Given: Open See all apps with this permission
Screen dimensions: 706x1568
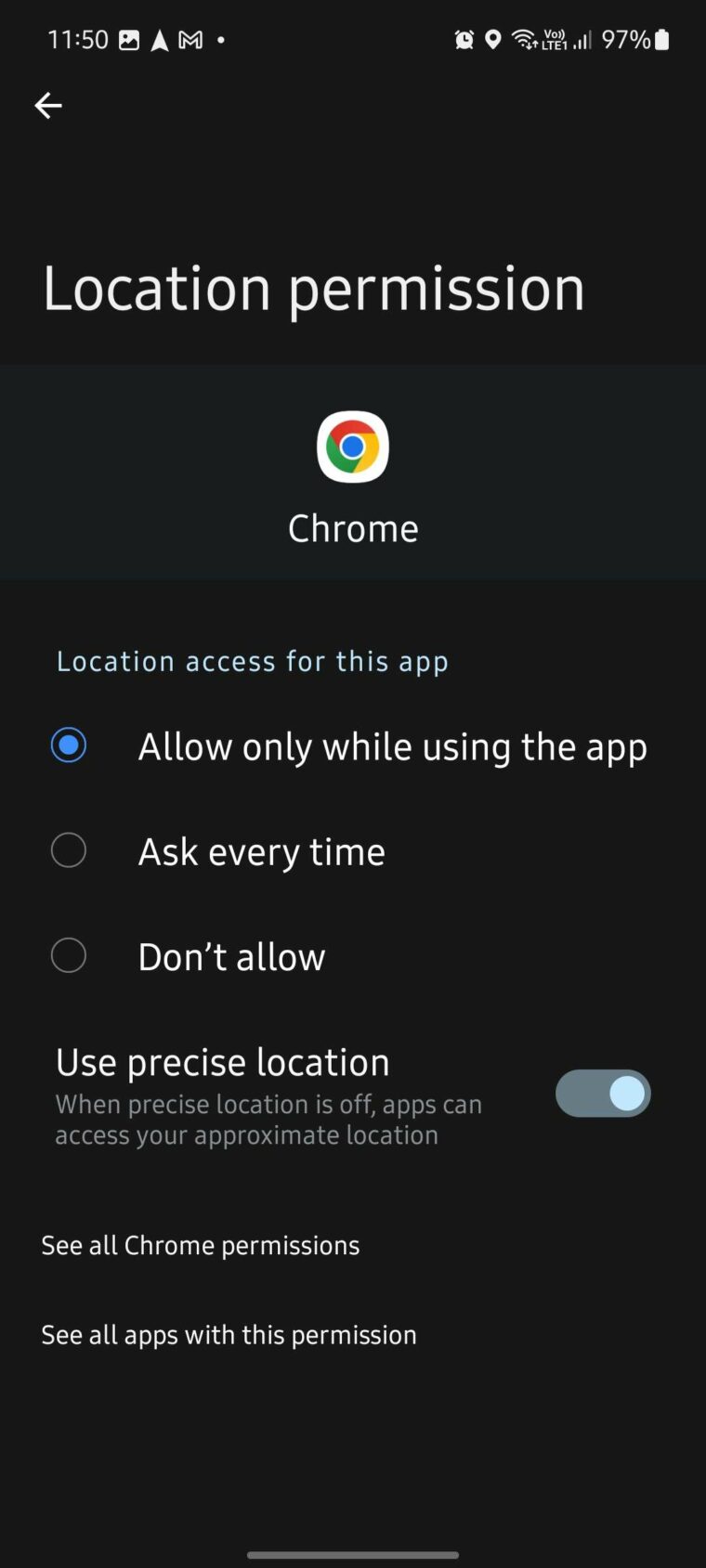Looking at the screenshot, I should (229, 1335).
